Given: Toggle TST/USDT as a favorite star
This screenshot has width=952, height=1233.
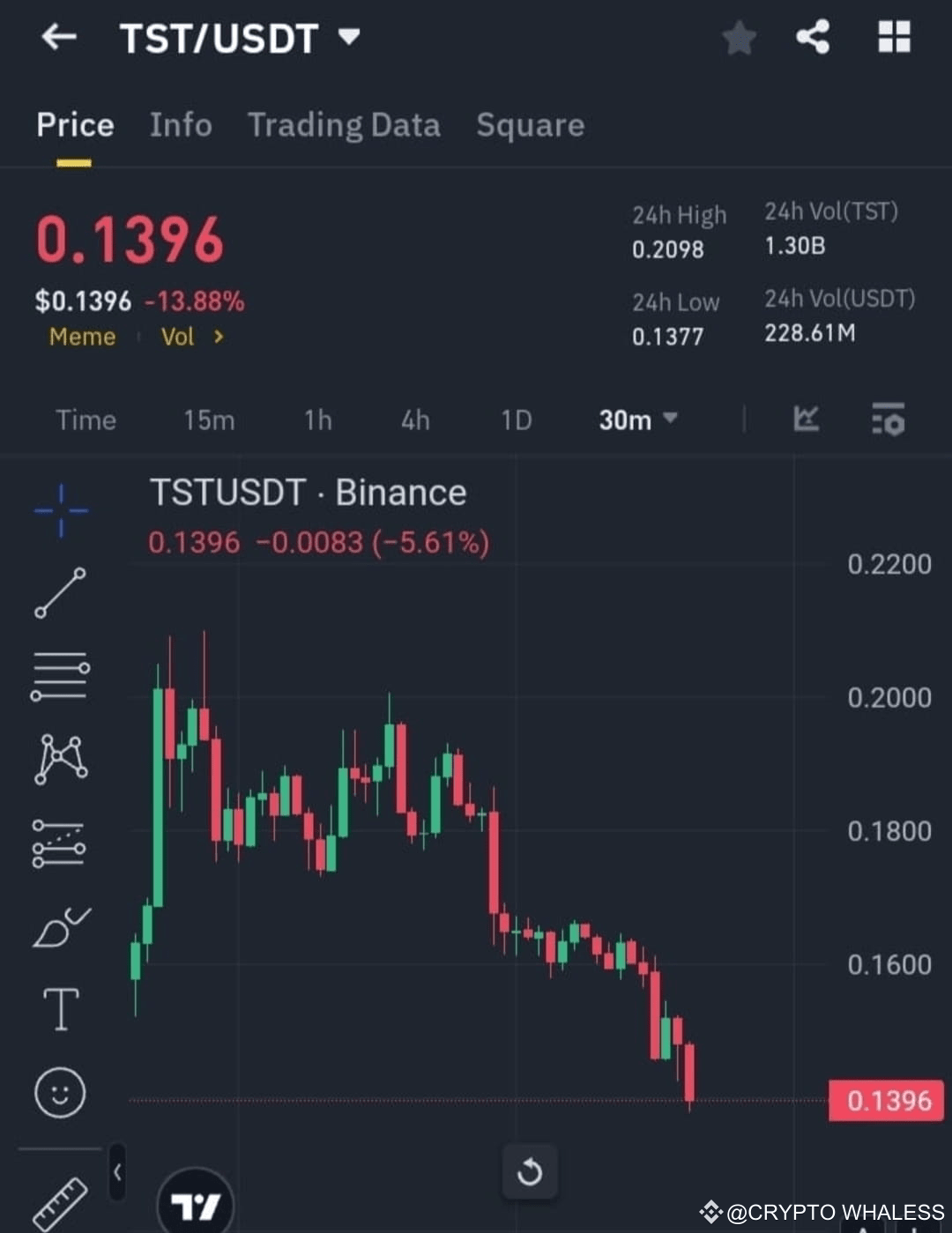Looking at the screenshot, I should (740, 38).
